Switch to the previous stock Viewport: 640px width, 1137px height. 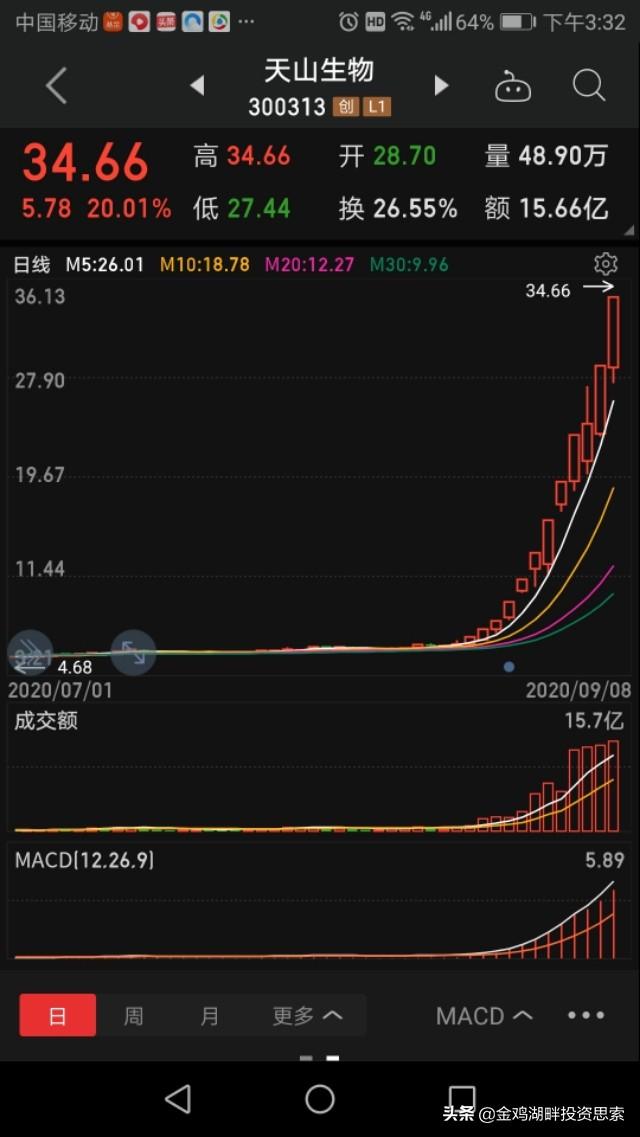coord(197,86)
